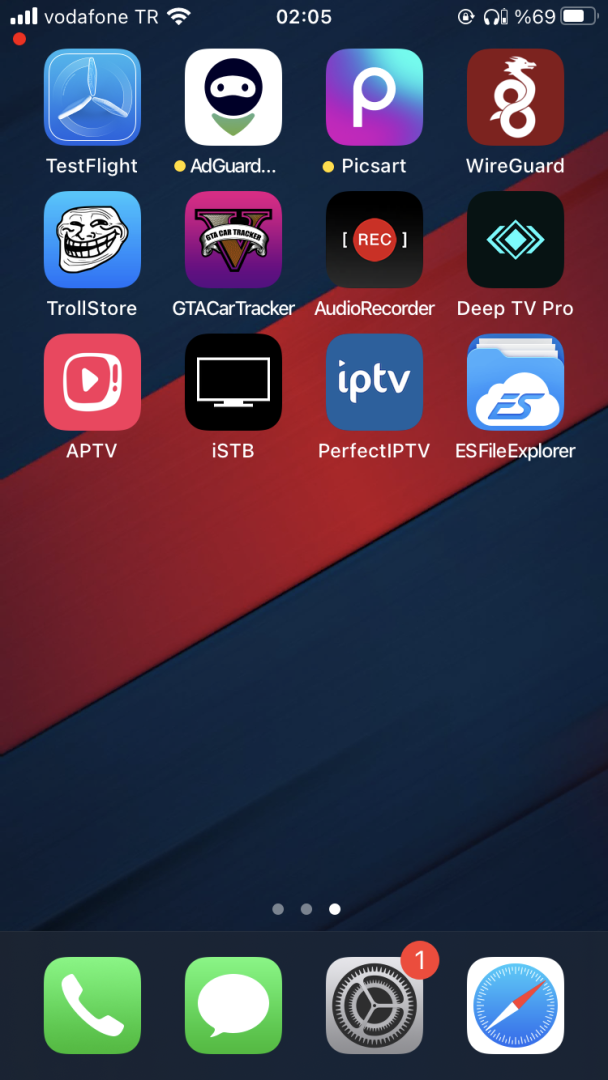
Task: Launch Deep TV Pro
Action: [515, 239]
